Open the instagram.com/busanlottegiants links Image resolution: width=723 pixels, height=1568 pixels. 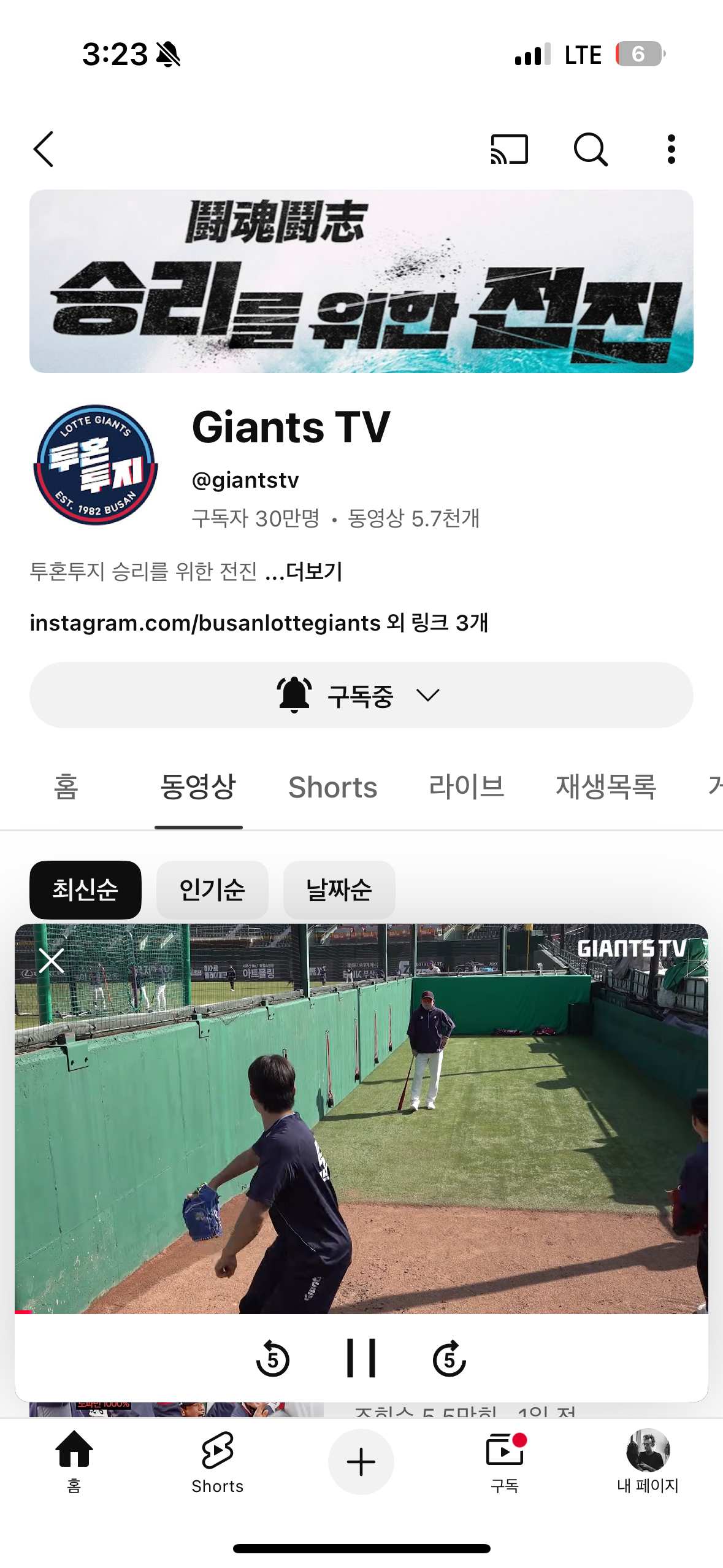pos(259,623)
